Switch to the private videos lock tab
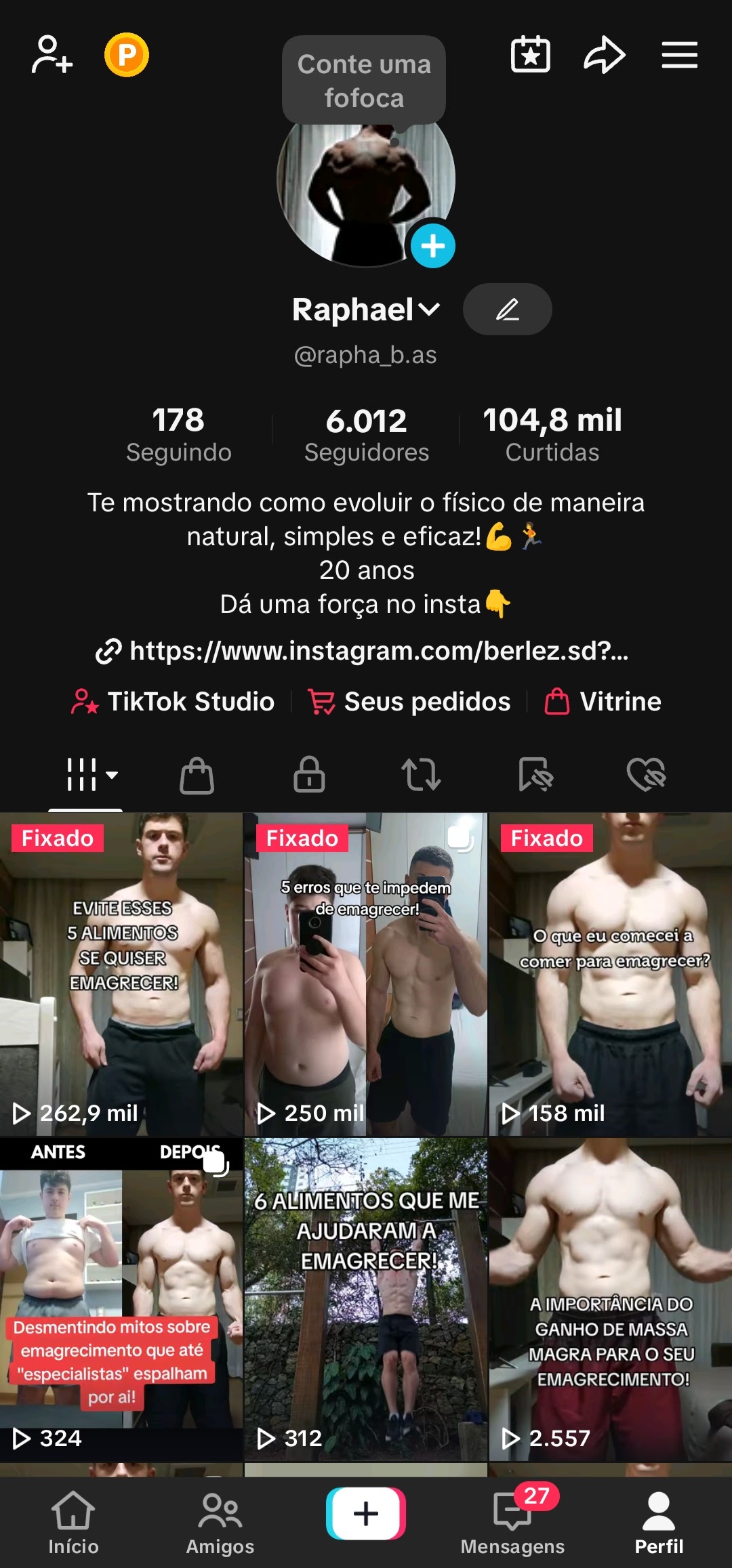 pyautogui.click(x=309, y=774)
